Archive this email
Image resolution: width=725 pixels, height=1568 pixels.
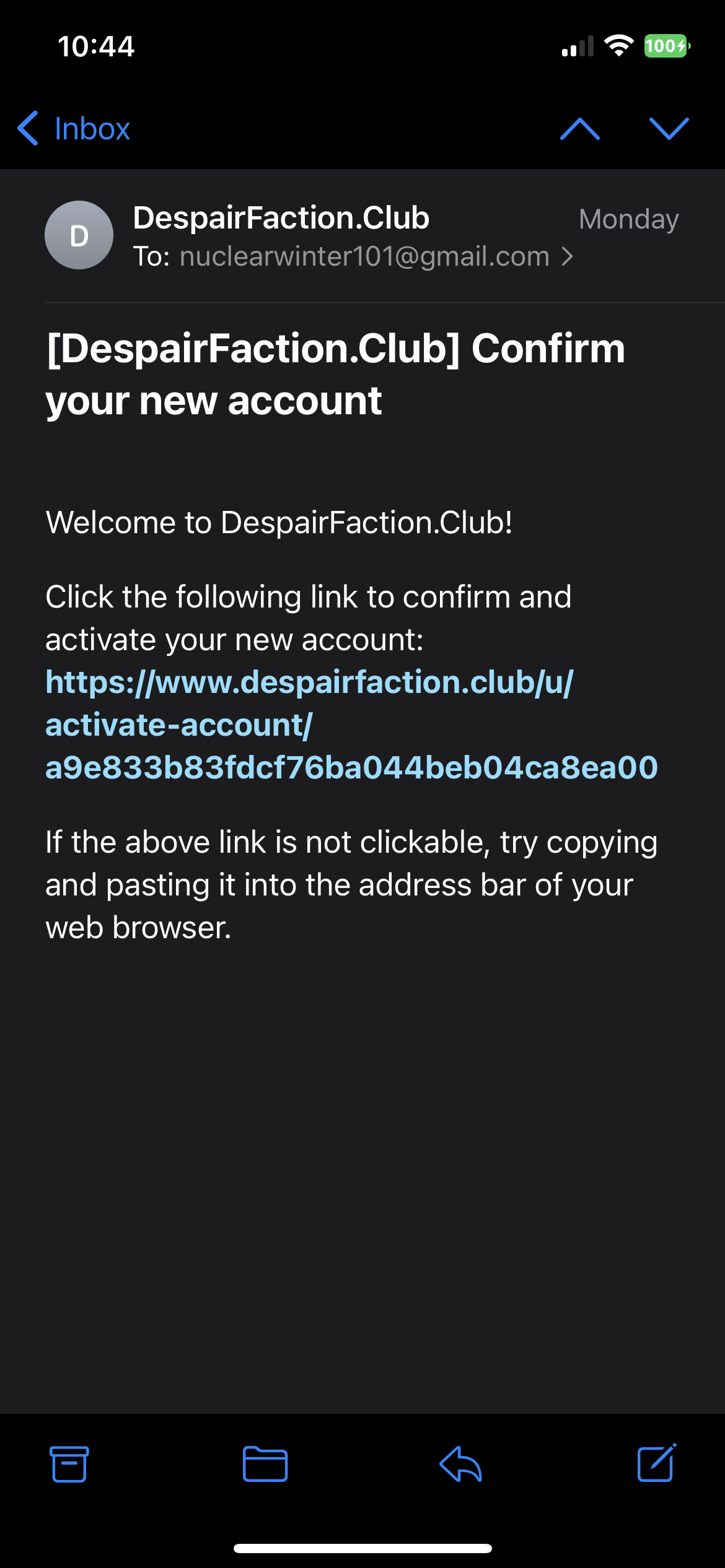(69, 1464)
